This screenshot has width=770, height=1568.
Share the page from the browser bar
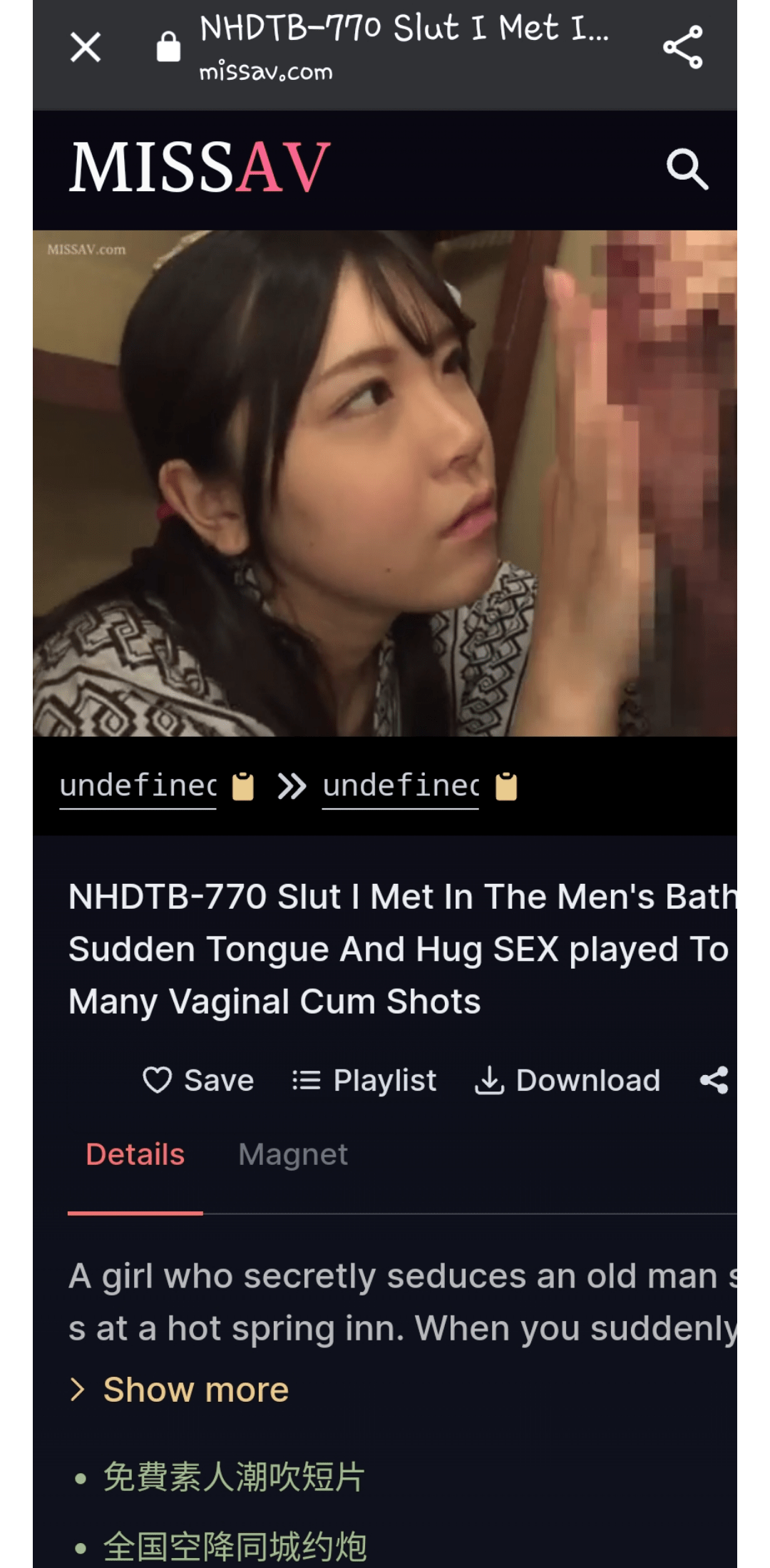(683, 48)
